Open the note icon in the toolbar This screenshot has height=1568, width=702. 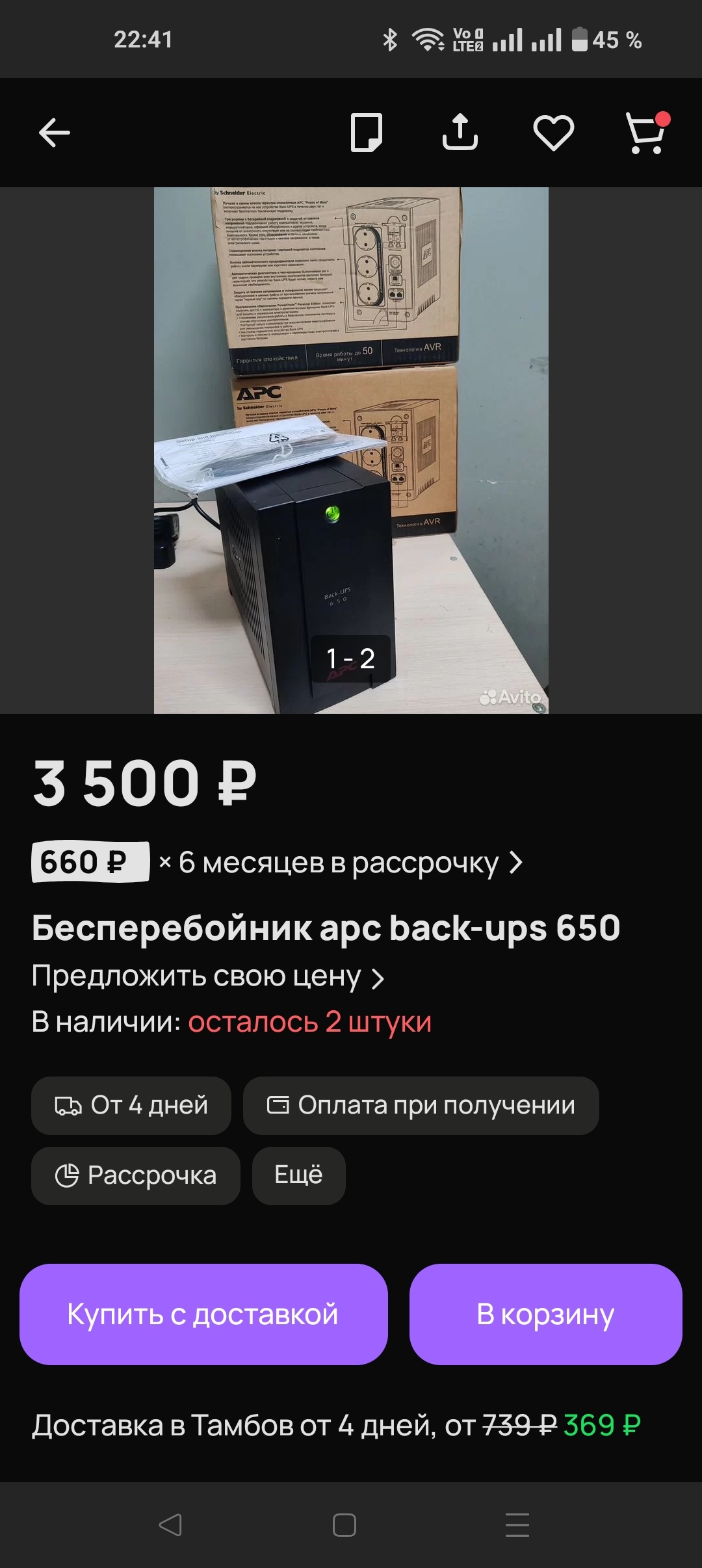[x=367, y=133]
